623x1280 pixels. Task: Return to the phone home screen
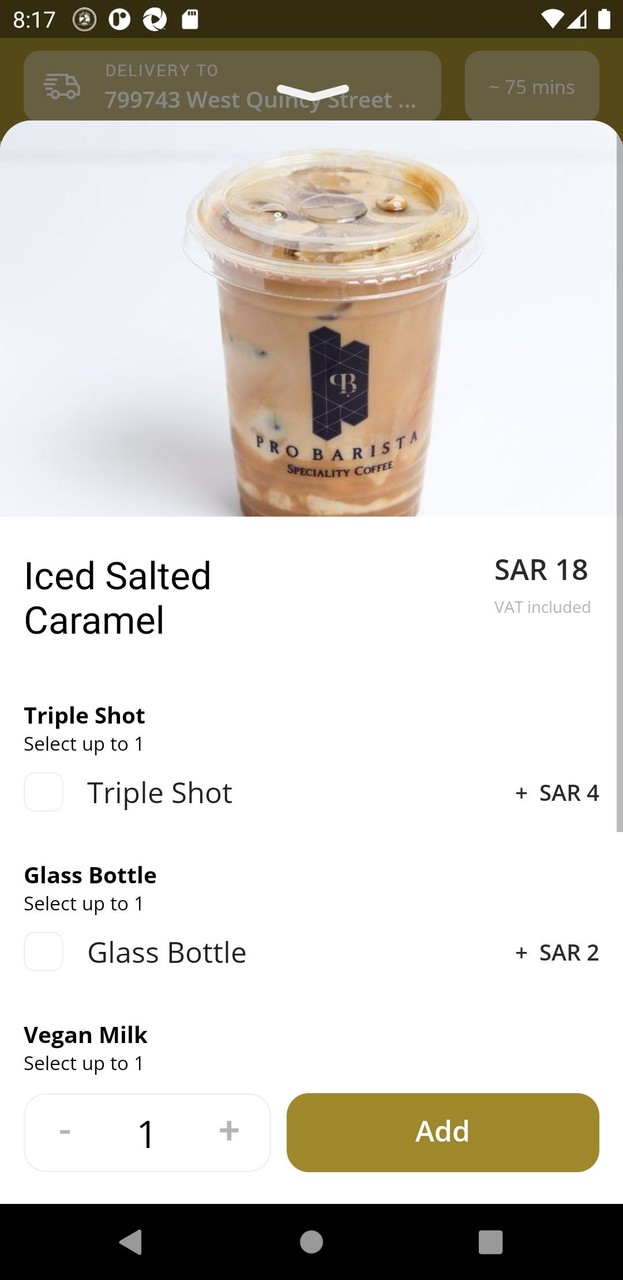coord(311,1242)
